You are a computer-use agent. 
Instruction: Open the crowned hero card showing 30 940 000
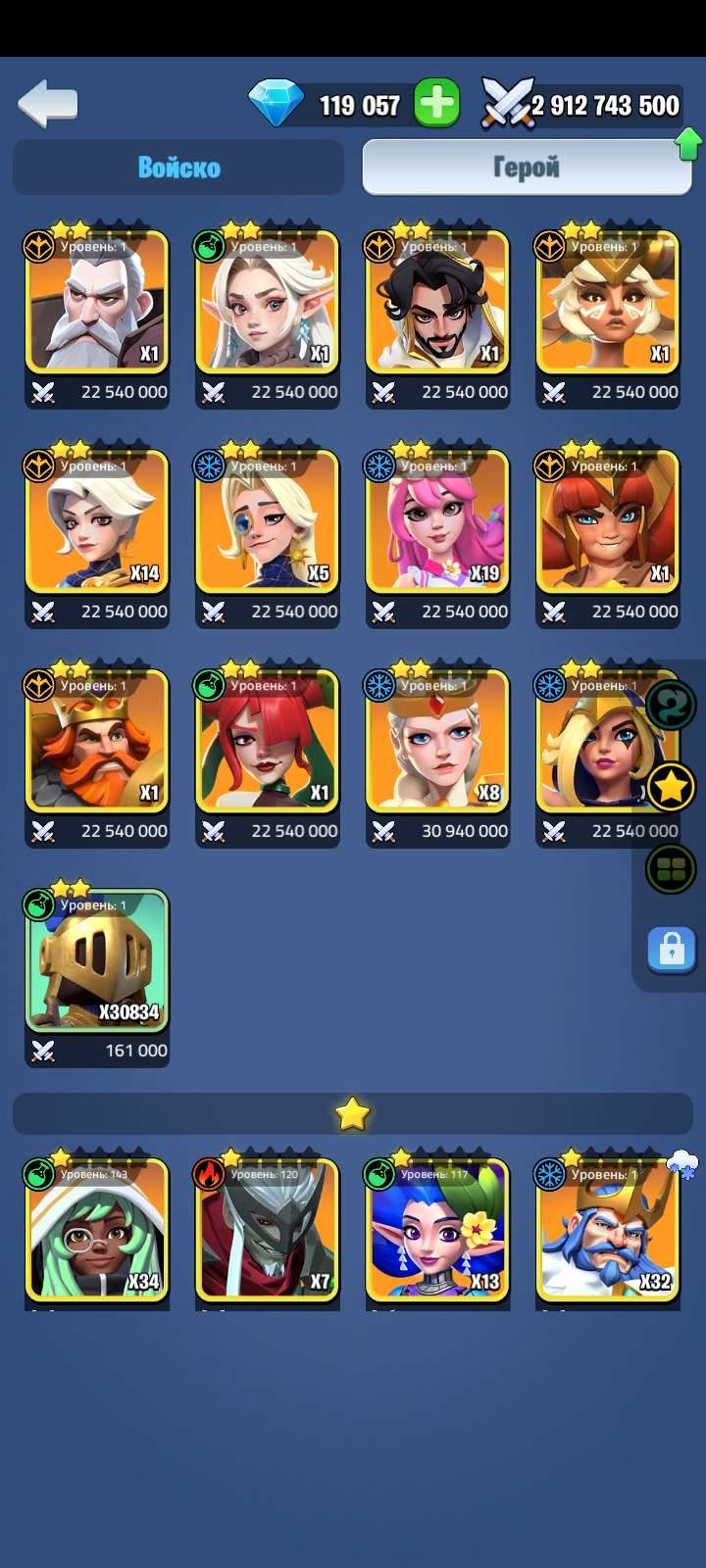(437, 742)
